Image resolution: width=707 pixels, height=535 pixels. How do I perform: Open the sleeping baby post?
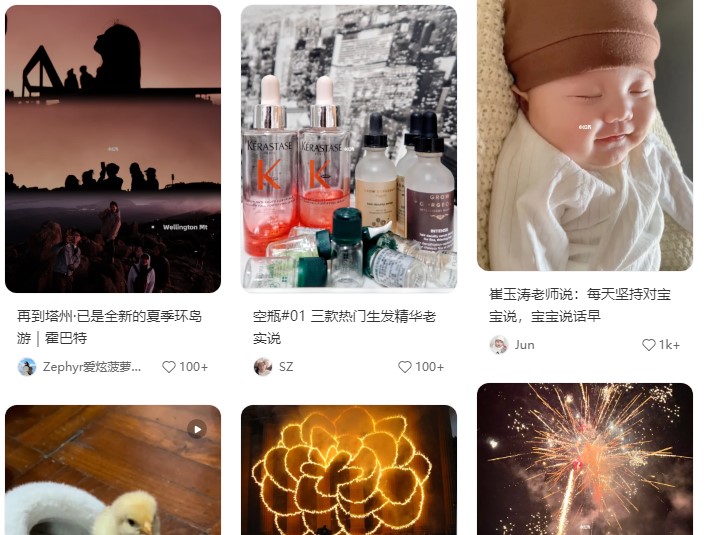point(585,135)
